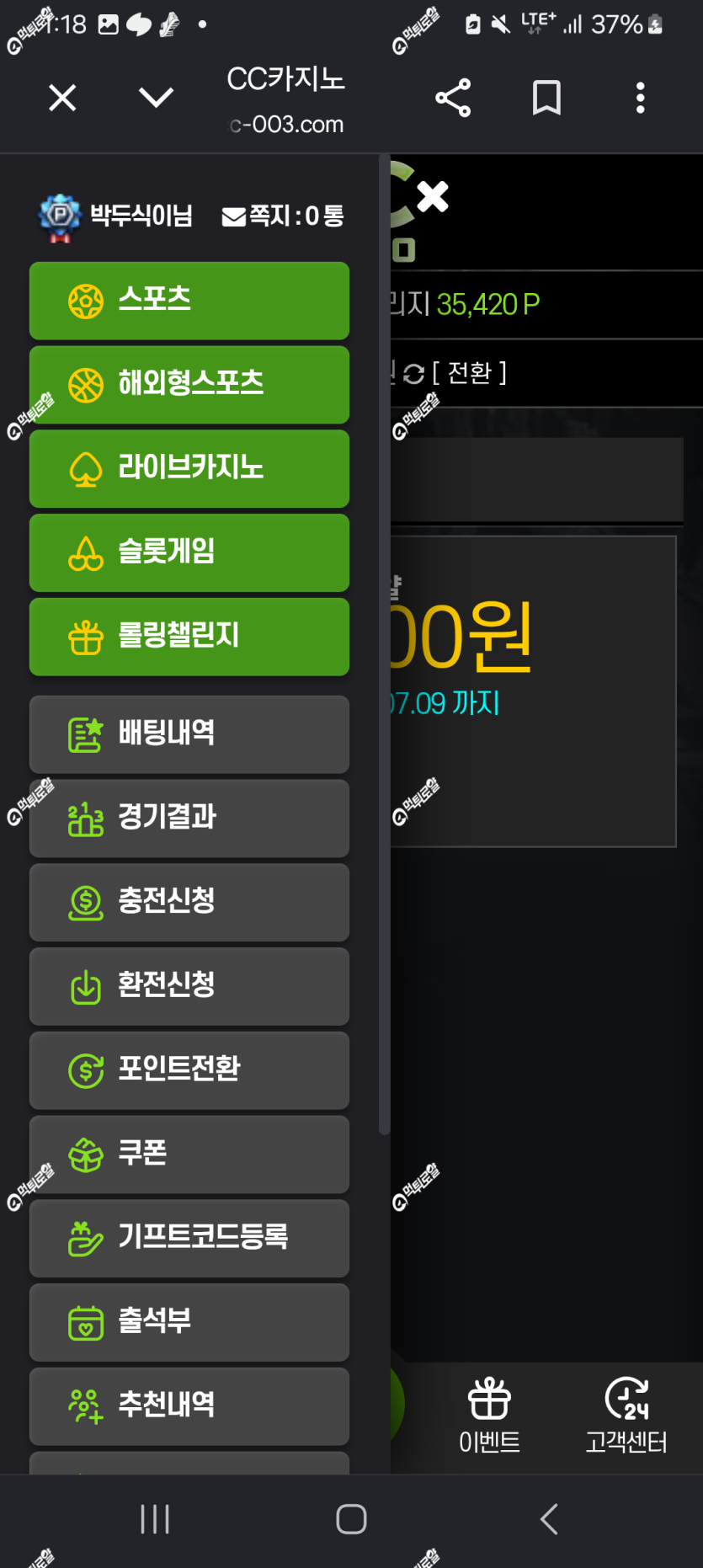This screenshot has width=703, height=1568.
Task: Close the browser tab with X
Action: click(x=62, y=98)
